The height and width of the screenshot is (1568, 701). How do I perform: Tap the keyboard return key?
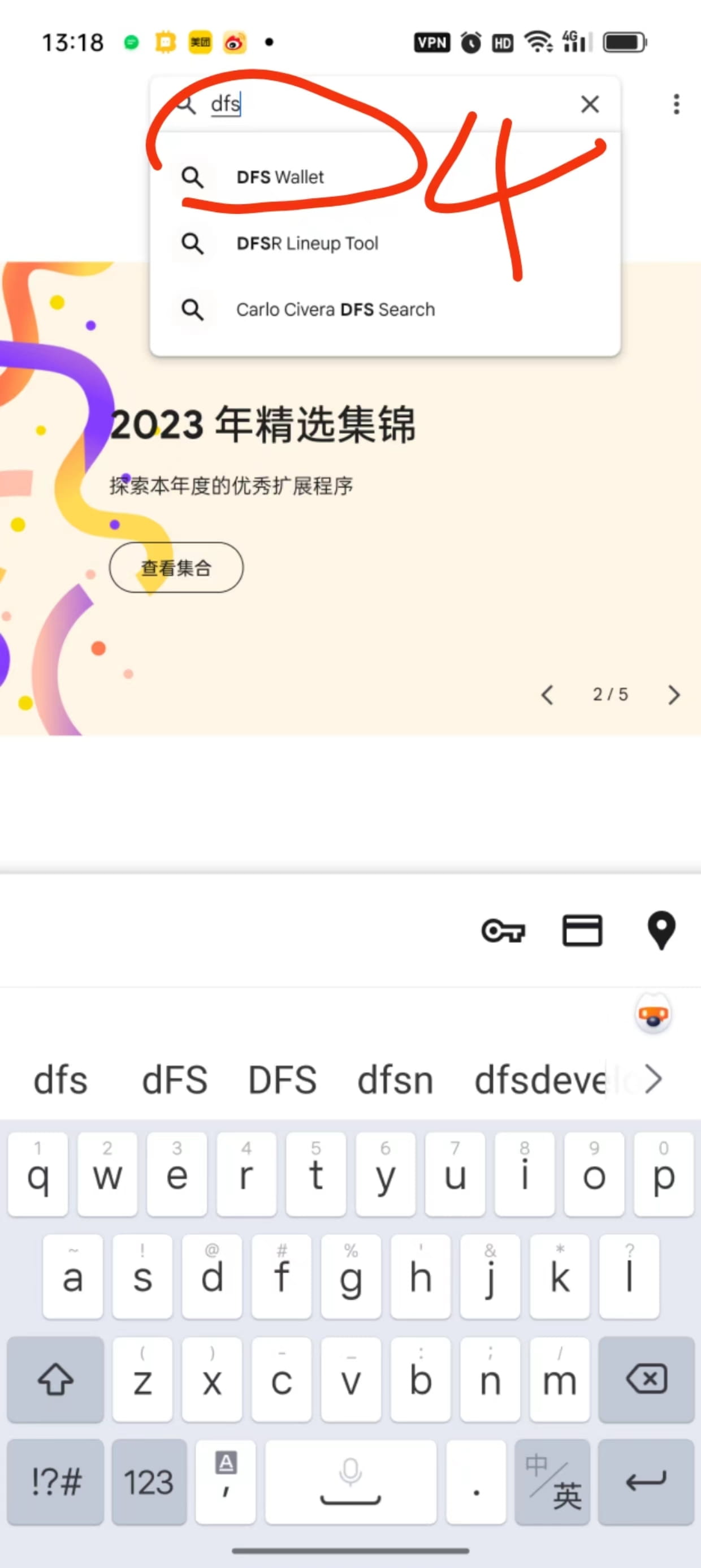[x=646, y=1481]
